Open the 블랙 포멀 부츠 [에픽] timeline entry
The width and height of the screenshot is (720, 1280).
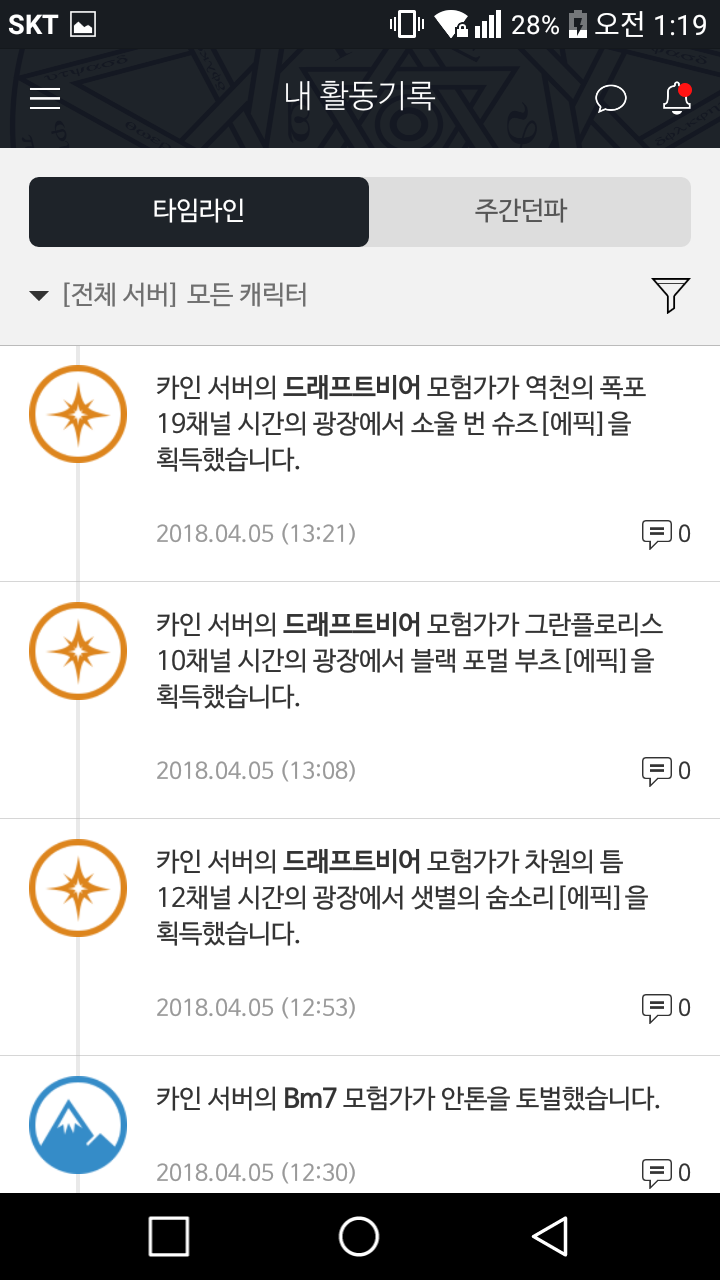tap(360, 700)
